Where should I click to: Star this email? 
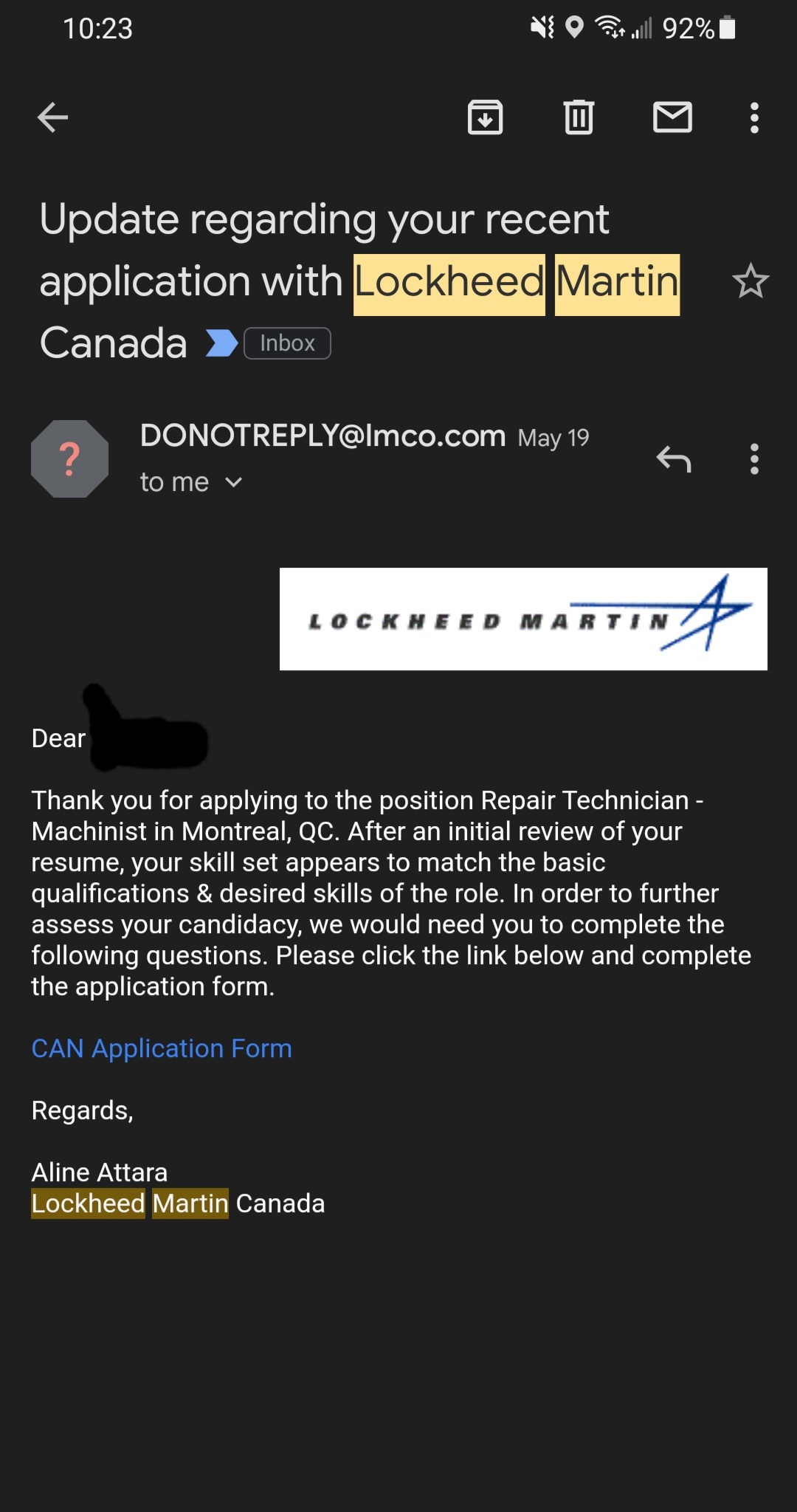pyautogui.click(x=751, y=281)
